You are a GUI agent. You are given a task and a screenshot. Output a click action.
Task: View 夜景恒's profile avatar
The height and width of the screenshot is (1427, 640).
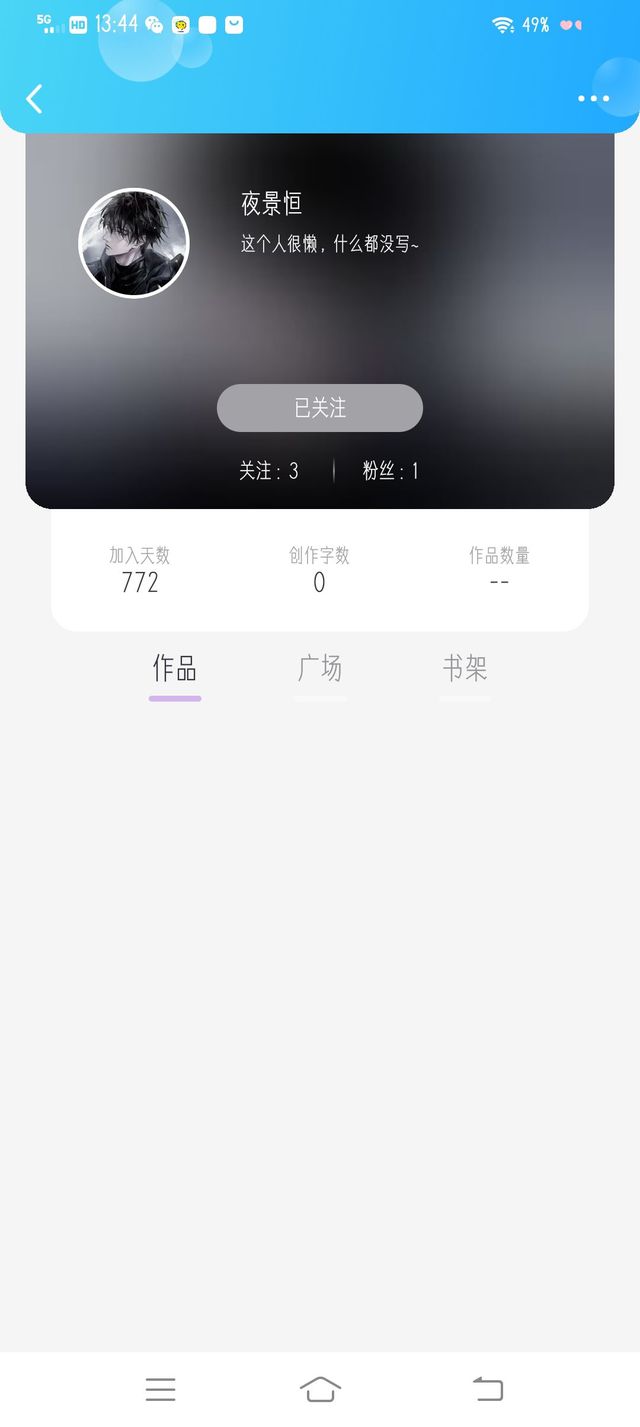133,243
